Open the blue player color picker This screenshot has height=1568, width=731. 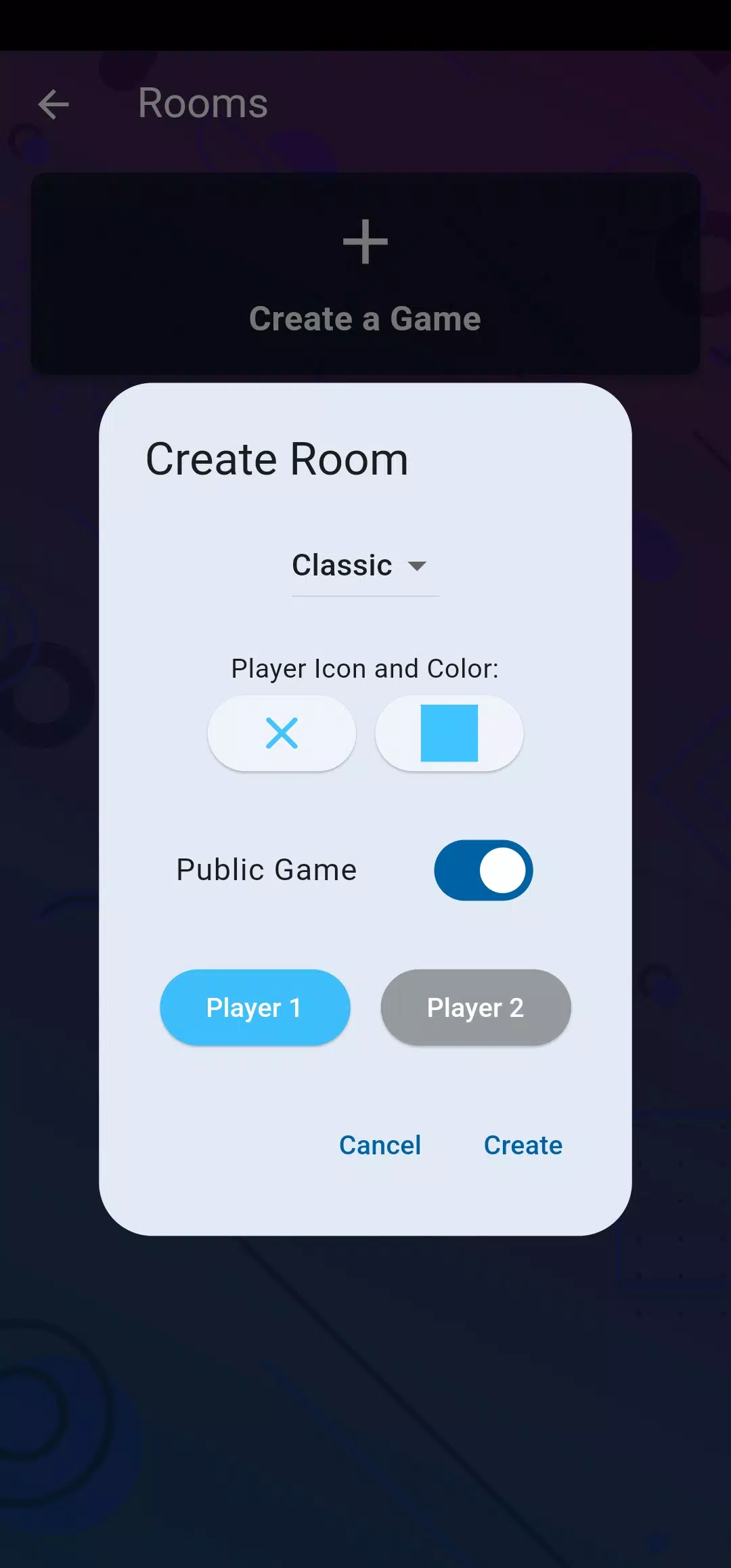coord(449,733)
